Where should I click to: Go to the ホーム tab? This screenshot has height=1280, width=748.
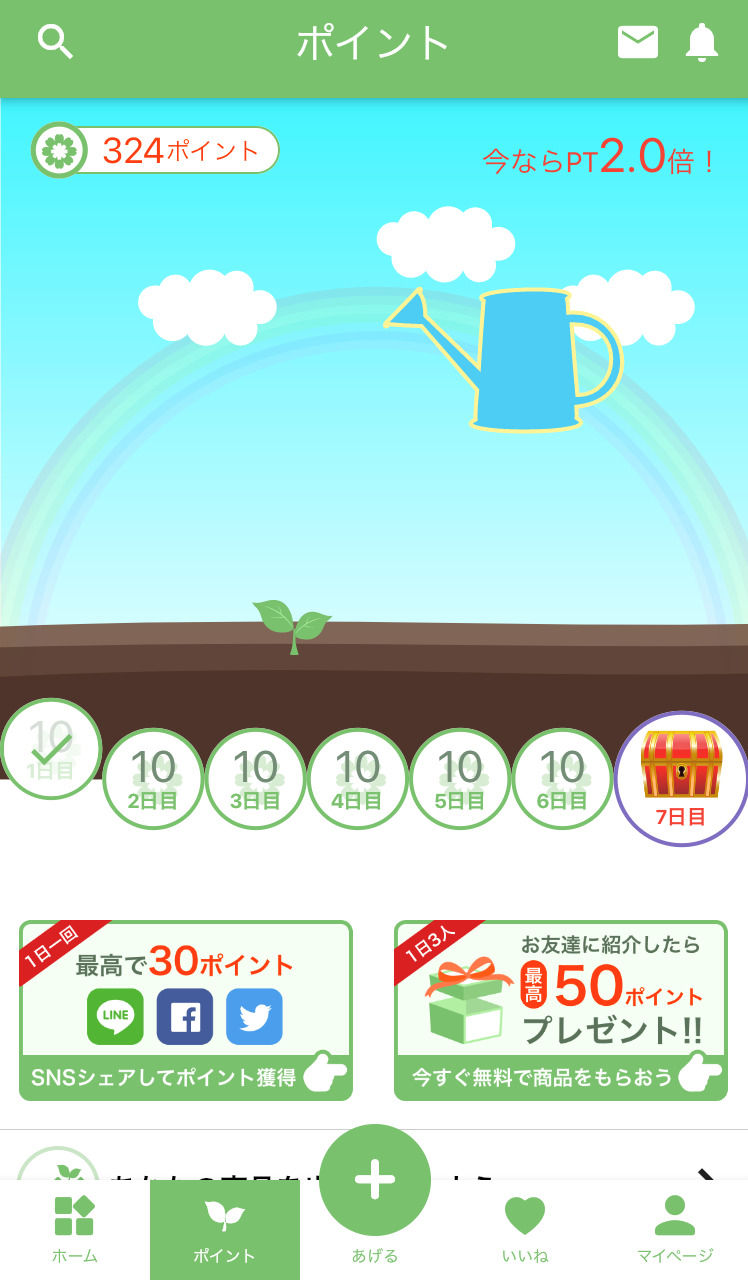pyautogui.click(x=75, y=1230)
